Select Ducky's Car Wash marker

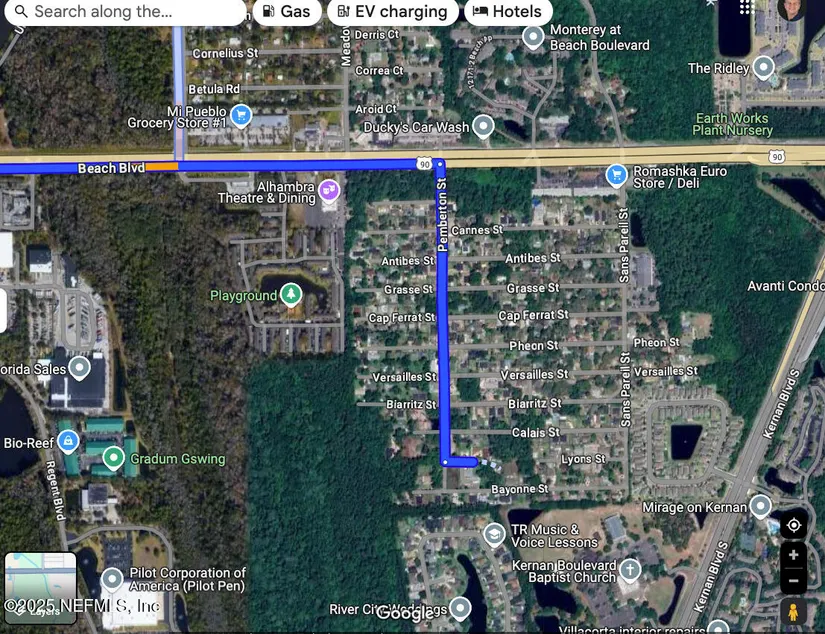(484, 126)
